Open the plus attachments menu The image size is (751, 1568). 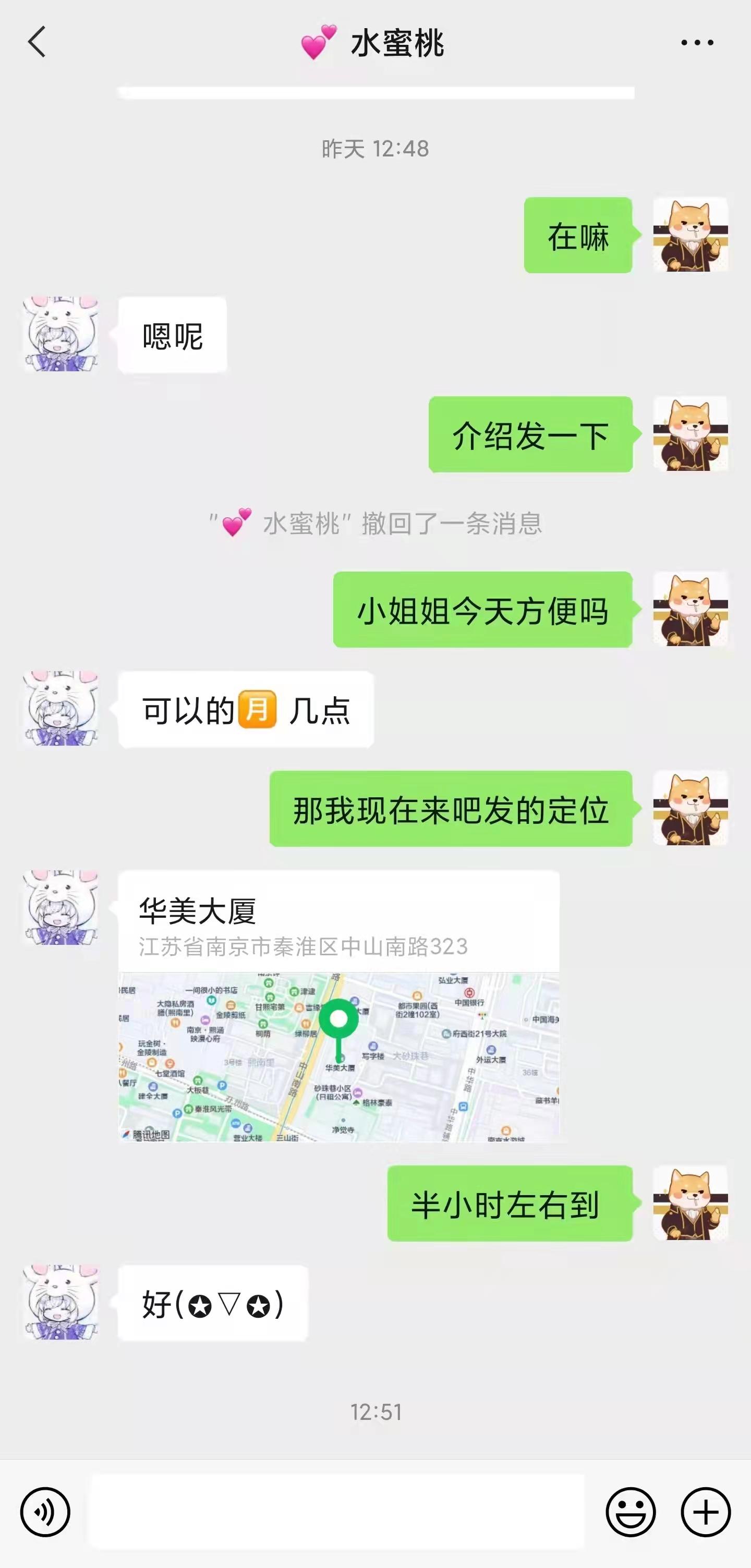705,1512
